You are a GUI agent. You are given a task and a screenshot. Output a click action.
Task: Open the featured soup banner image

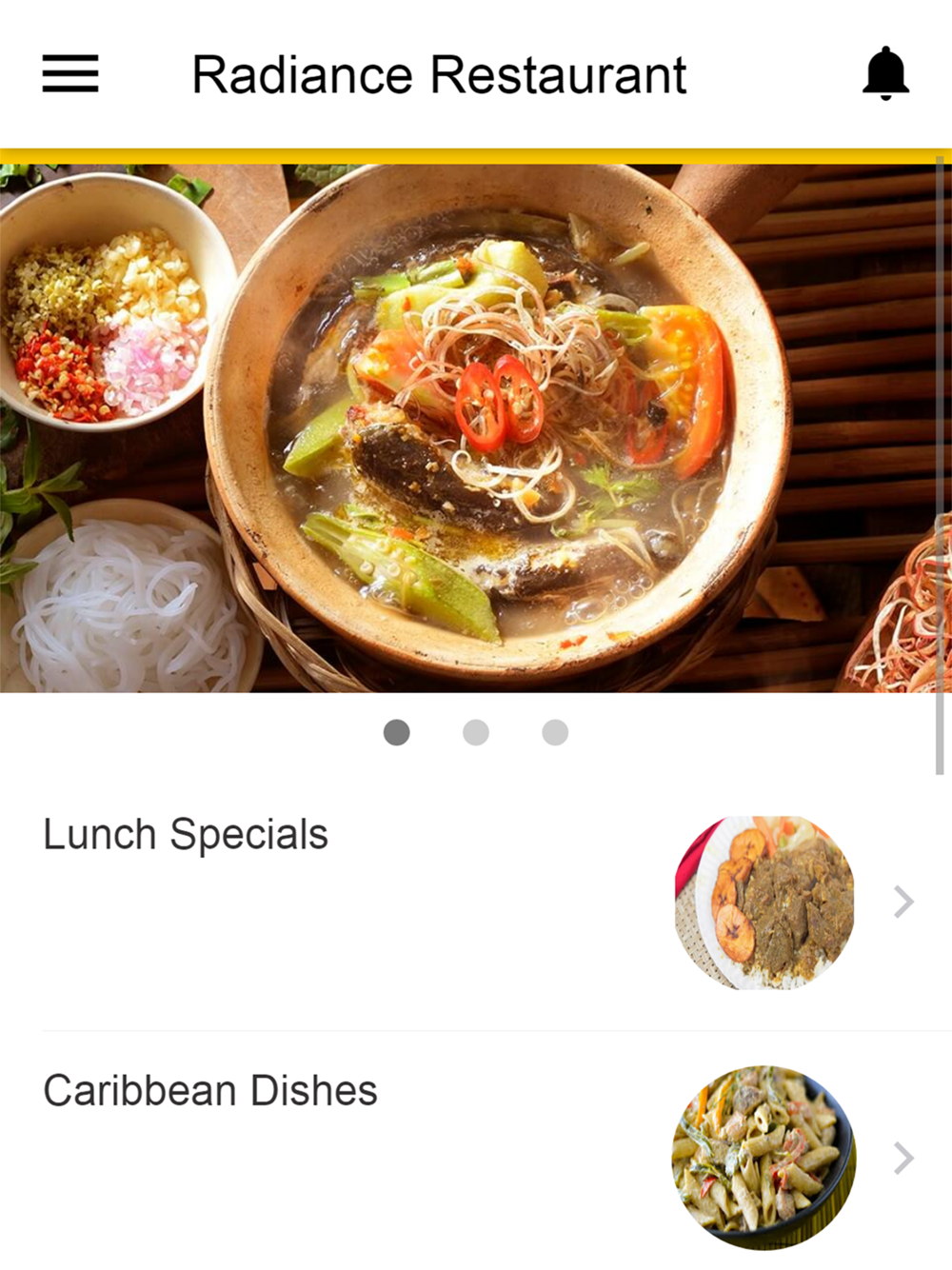(x=474, y=428)
